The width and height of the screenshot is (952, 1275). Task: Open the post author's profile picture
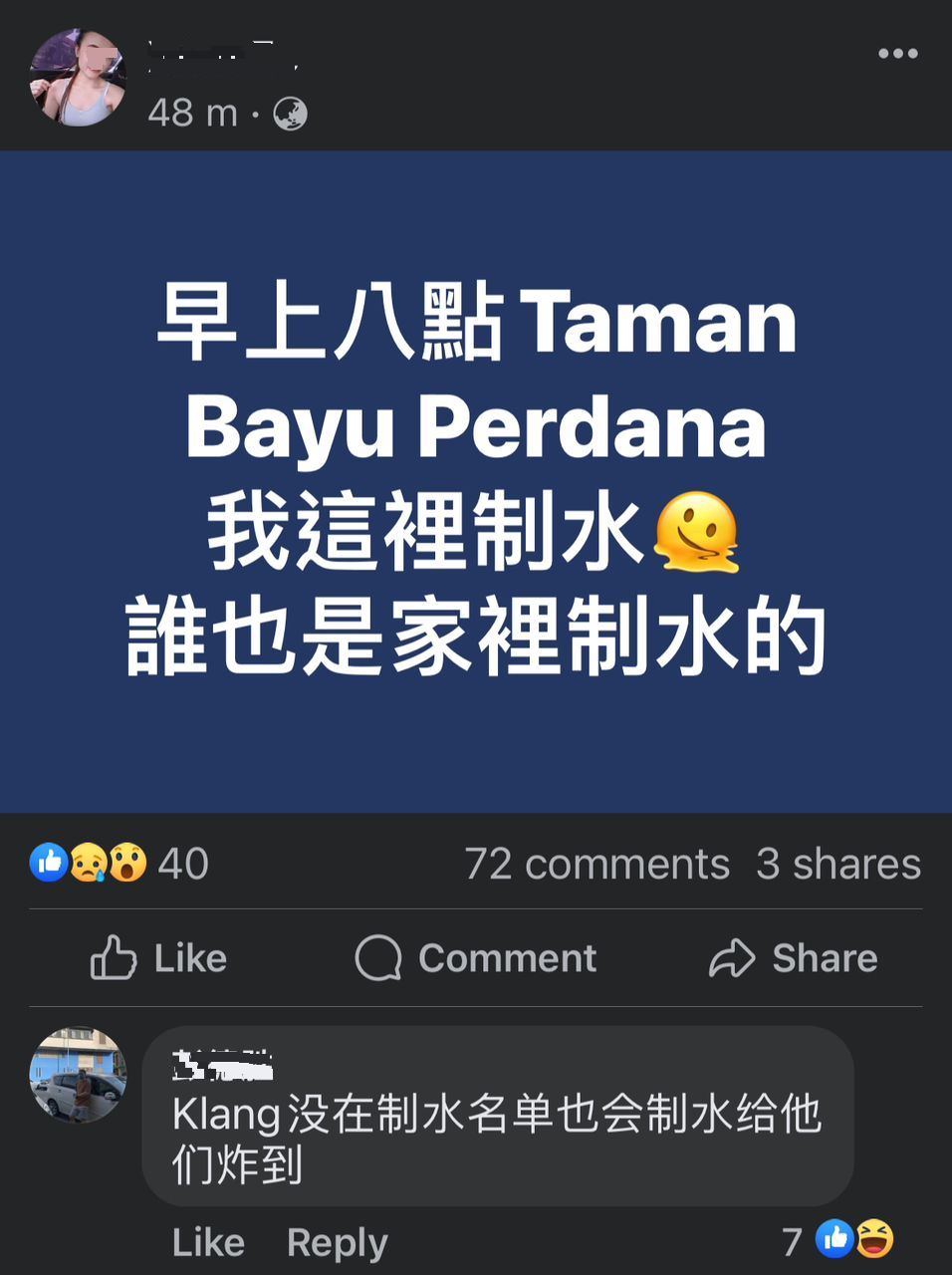[x=78, y=78]
